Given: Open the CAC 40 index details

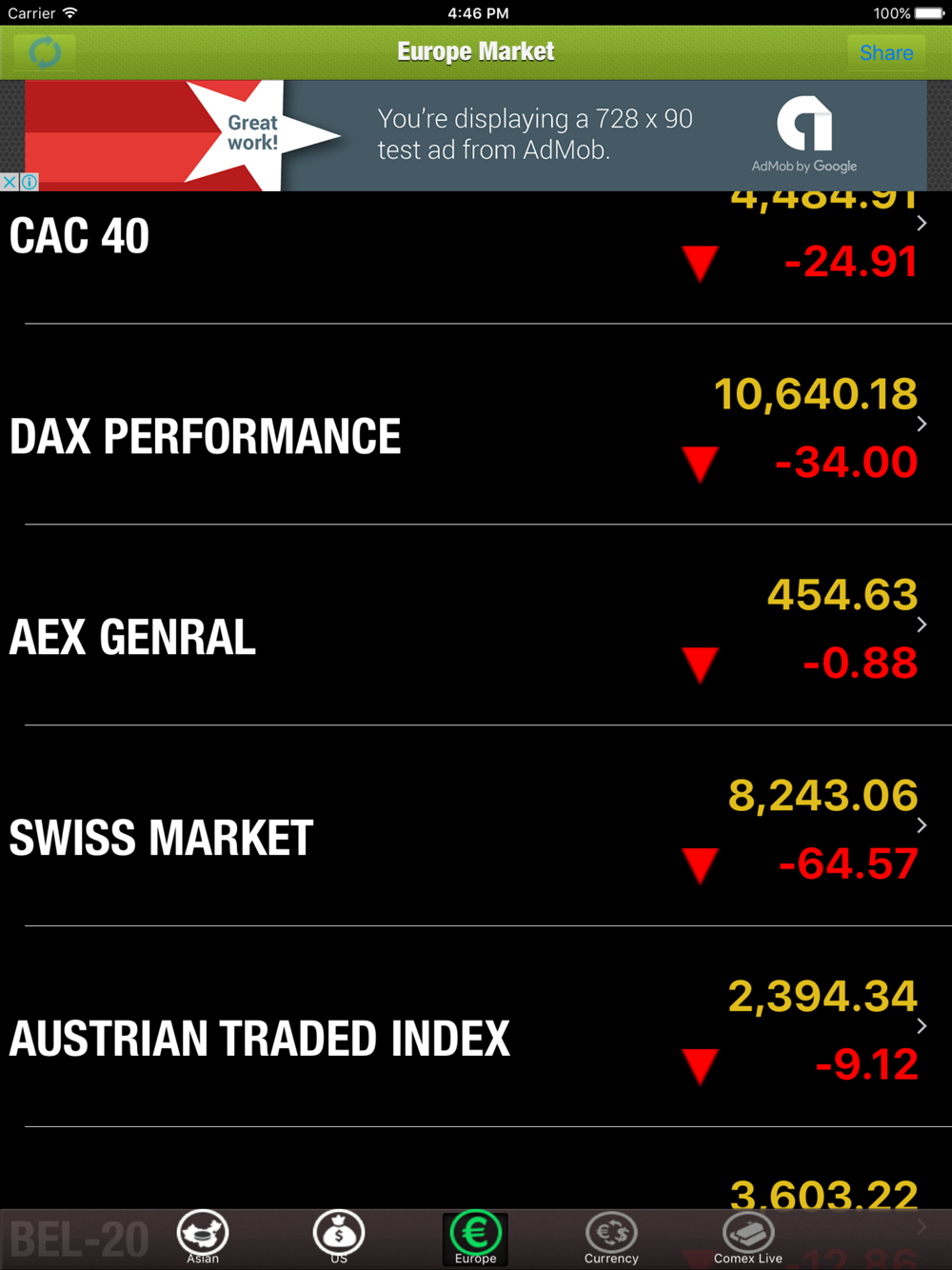Looking at the screenshot, I should 476,249.
